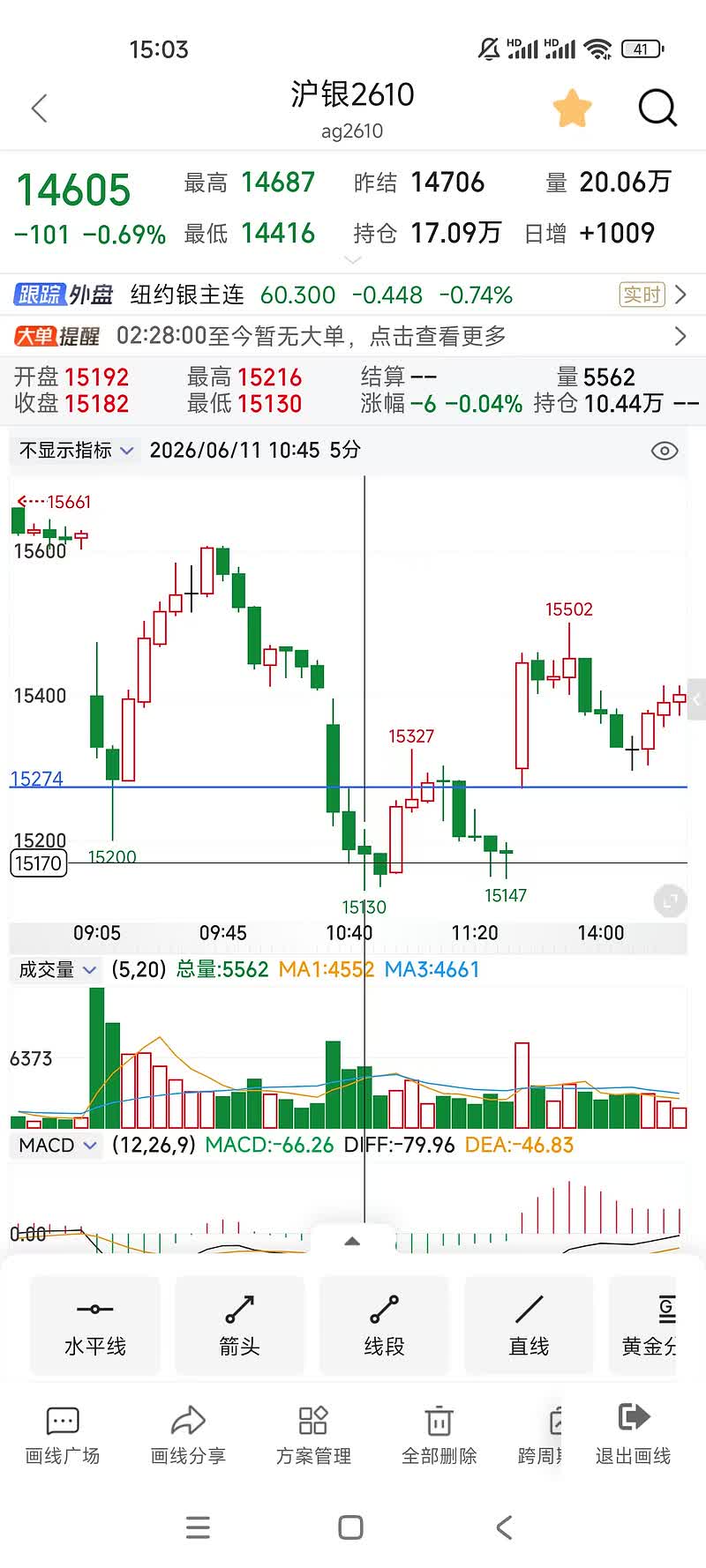Open the 大单提醒 large order alert row
Image resolution: width=706 pixels, height=1568 pixels.
353,336
